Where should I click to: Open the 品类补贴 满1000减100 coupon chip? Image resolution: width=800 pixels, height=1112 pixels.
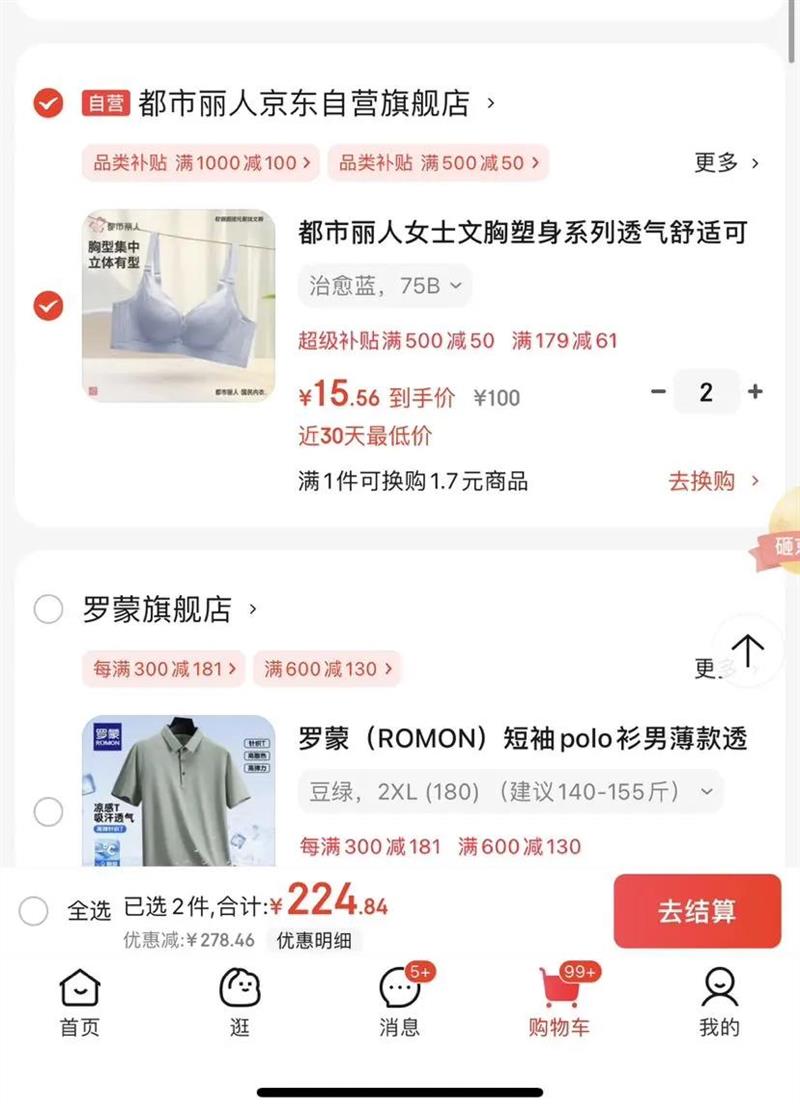201,163
